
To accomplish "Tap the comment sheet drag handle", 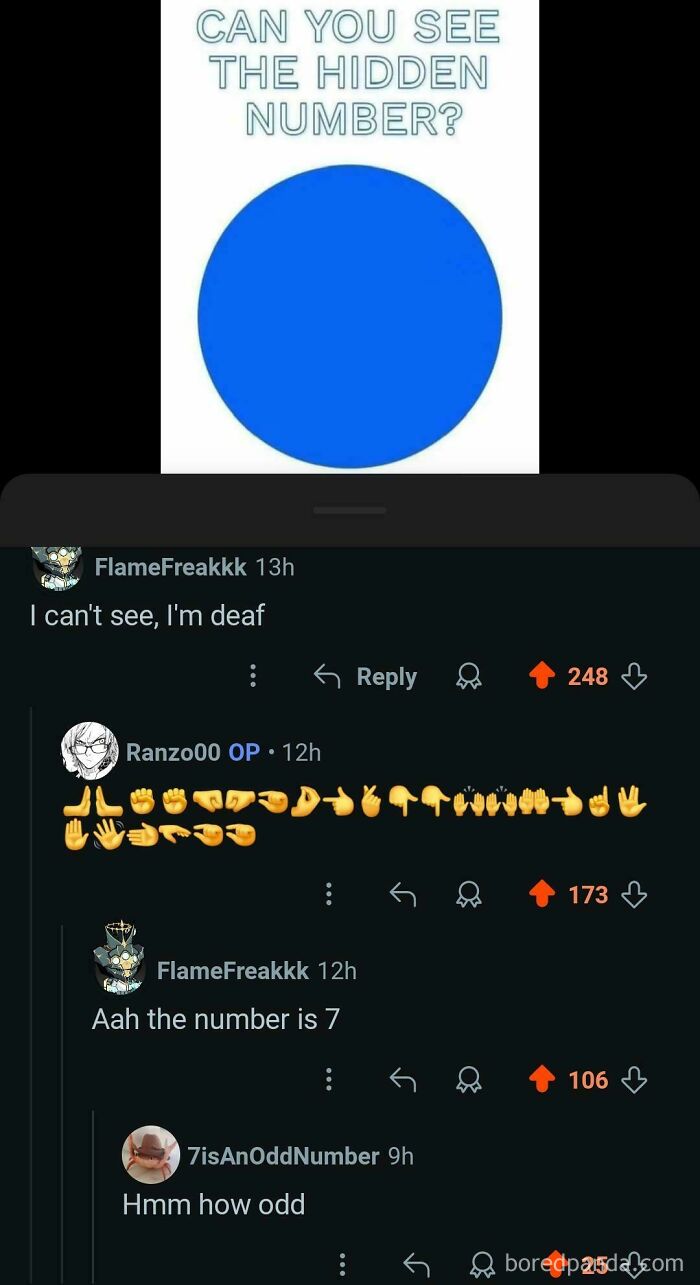I will coord(350,510).
